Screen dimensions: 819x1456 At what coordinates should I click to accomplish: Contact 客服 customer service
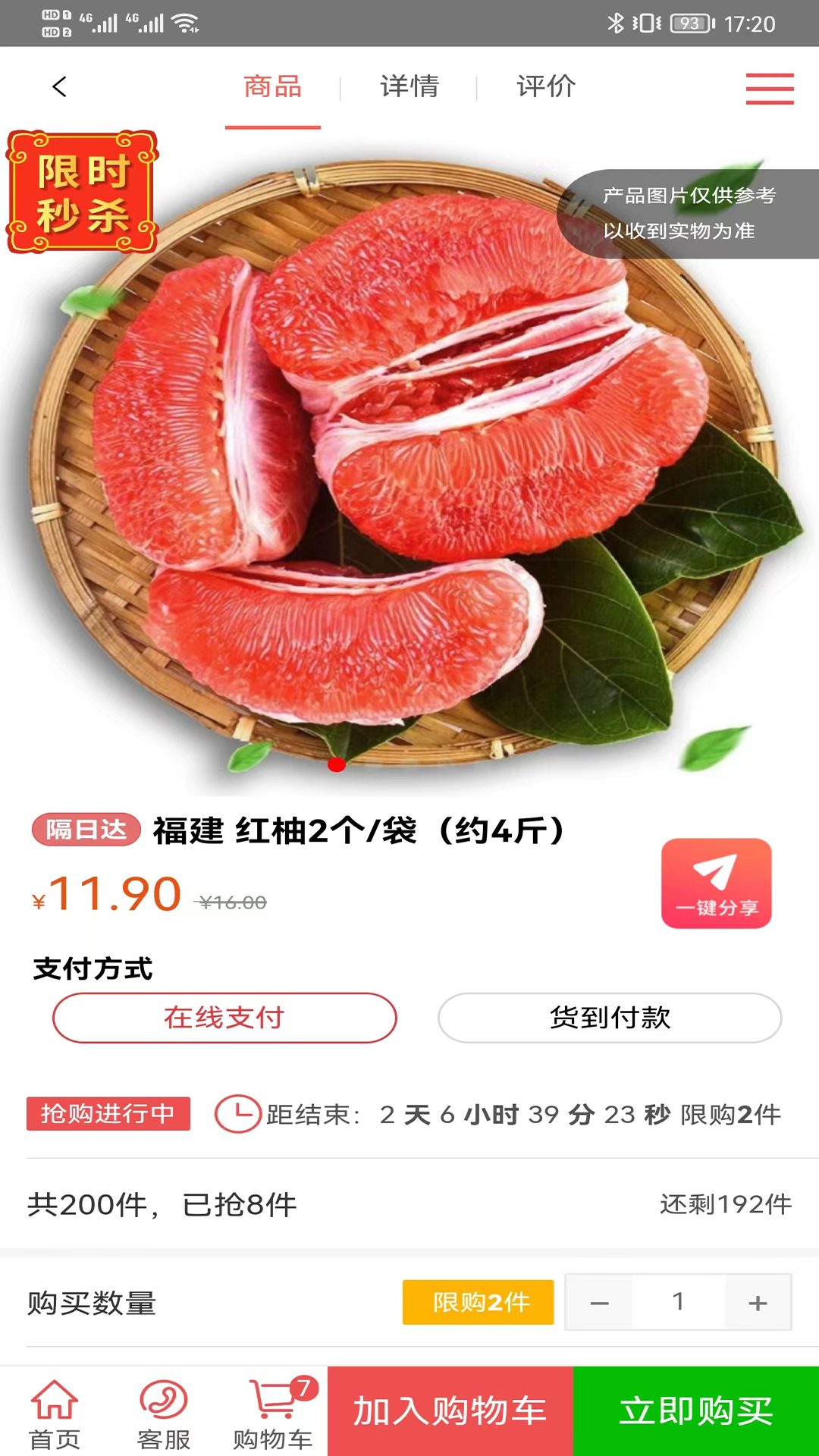(x=164, y=1412)
